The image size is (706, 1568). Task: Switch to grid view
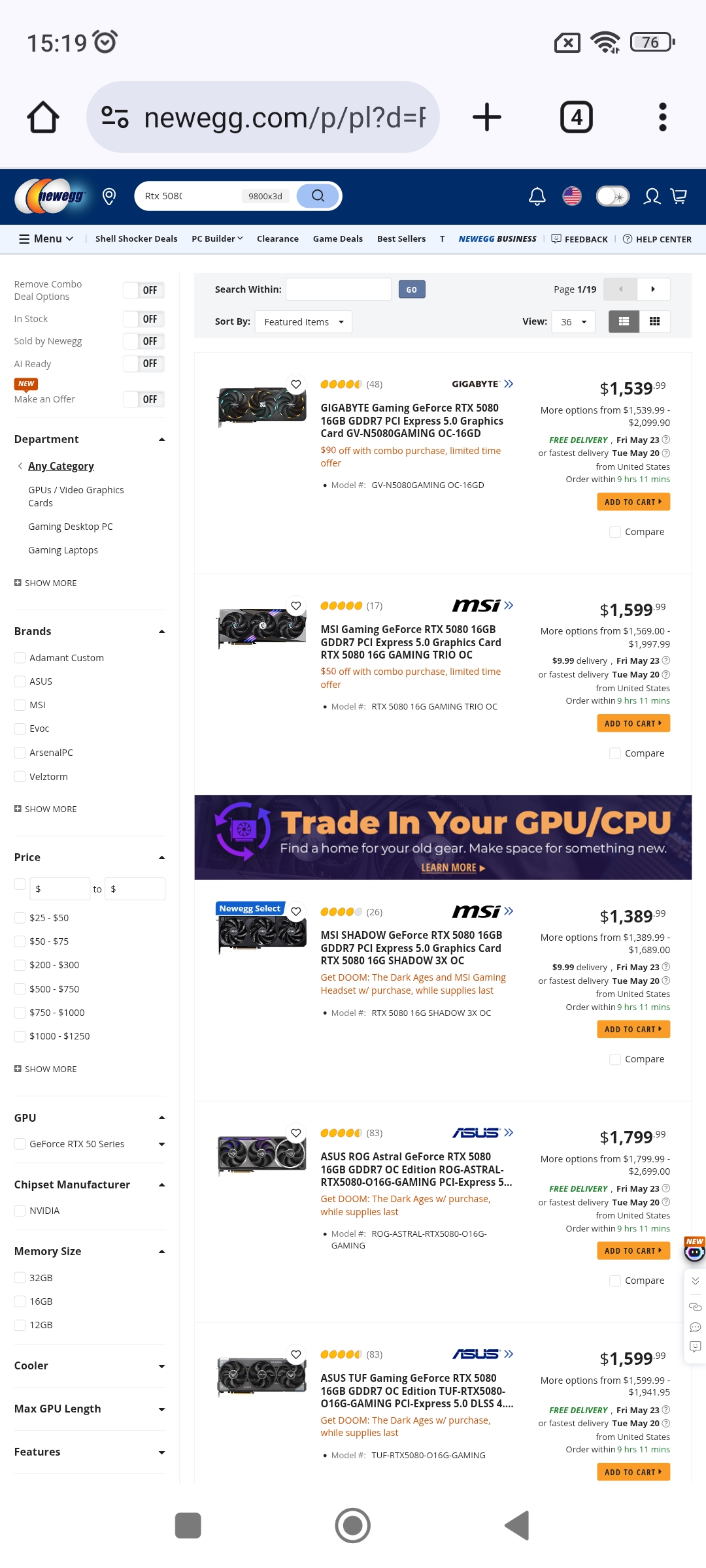tap(654, 321)
